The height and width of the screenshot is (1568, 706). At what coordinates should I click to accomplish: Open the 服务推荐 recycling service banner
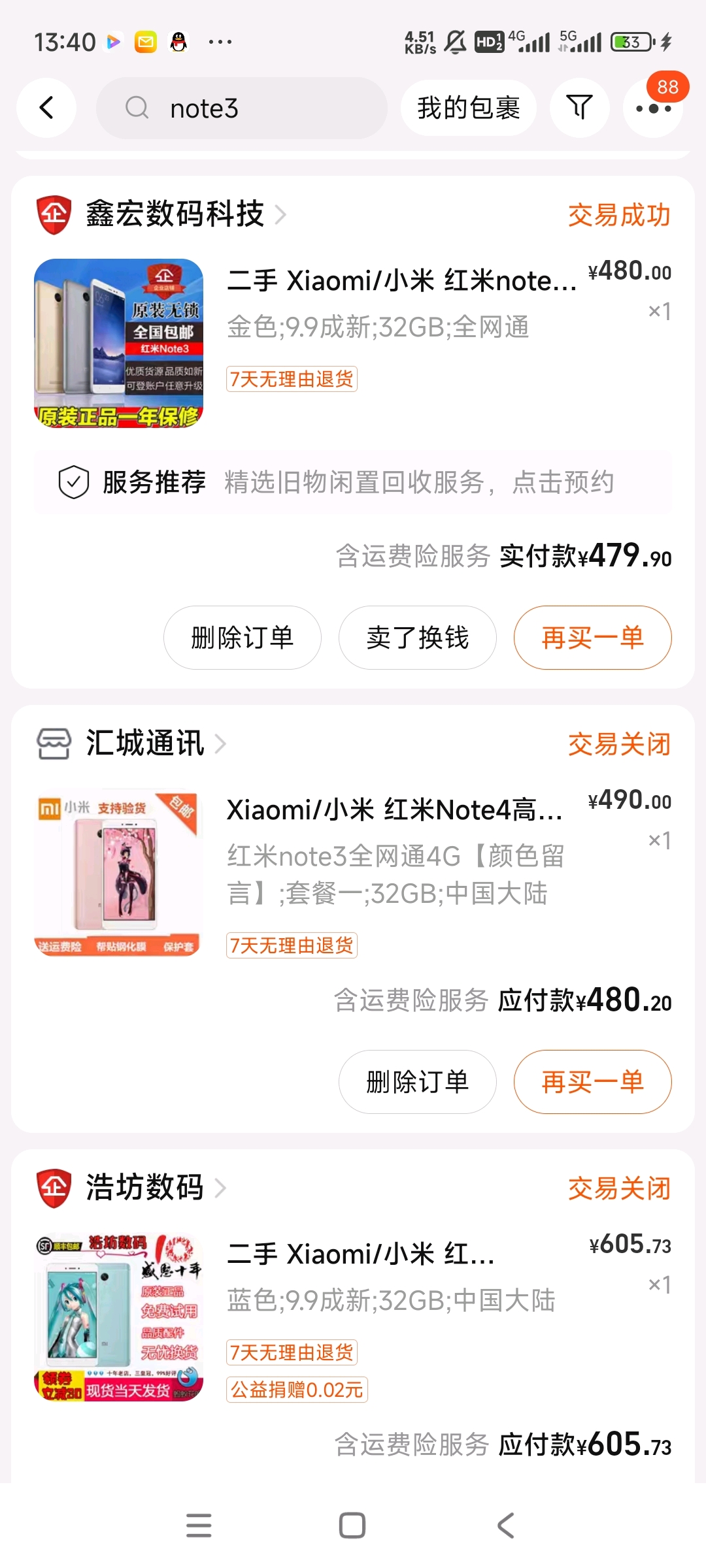click(353, 482)
